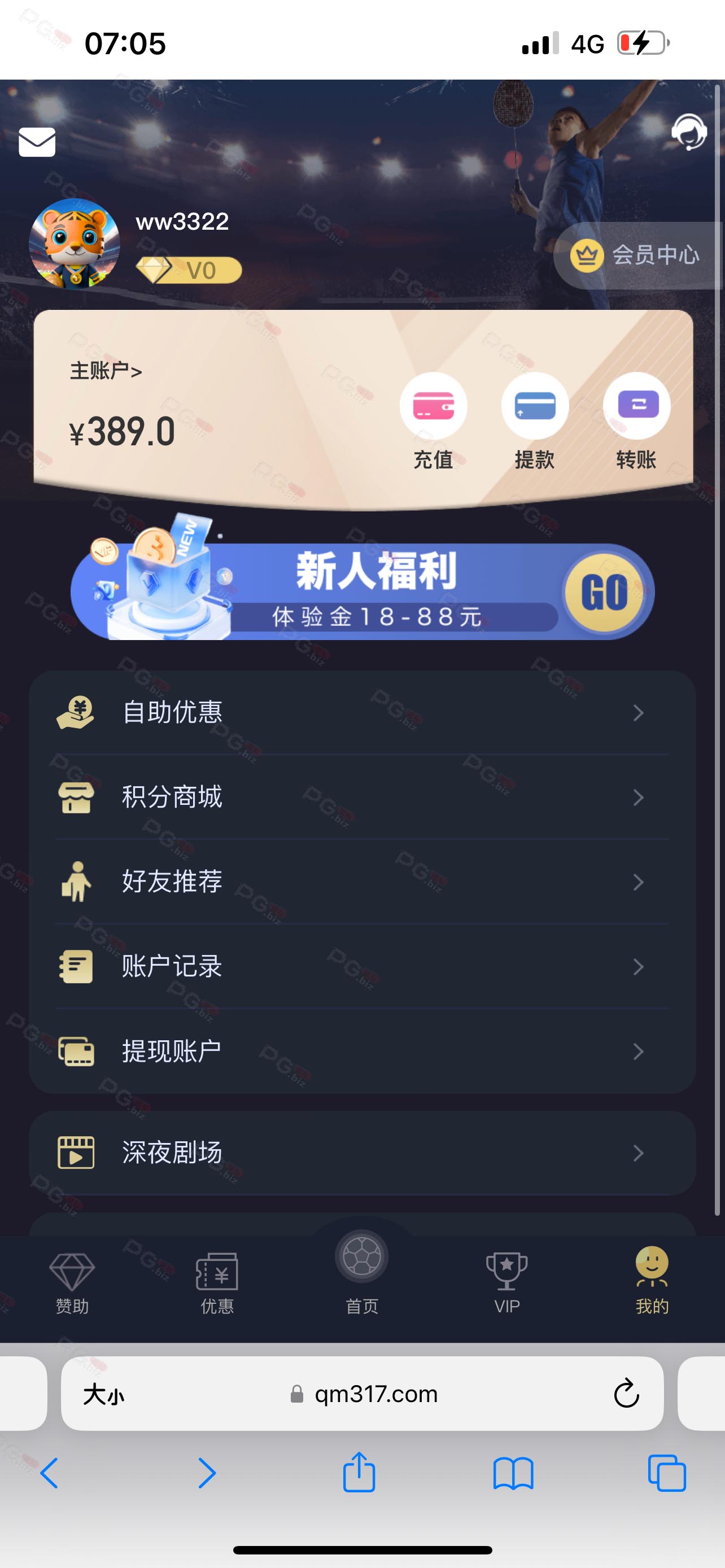
Task: Open 账户记录 account records
Action: pos(362,966)
